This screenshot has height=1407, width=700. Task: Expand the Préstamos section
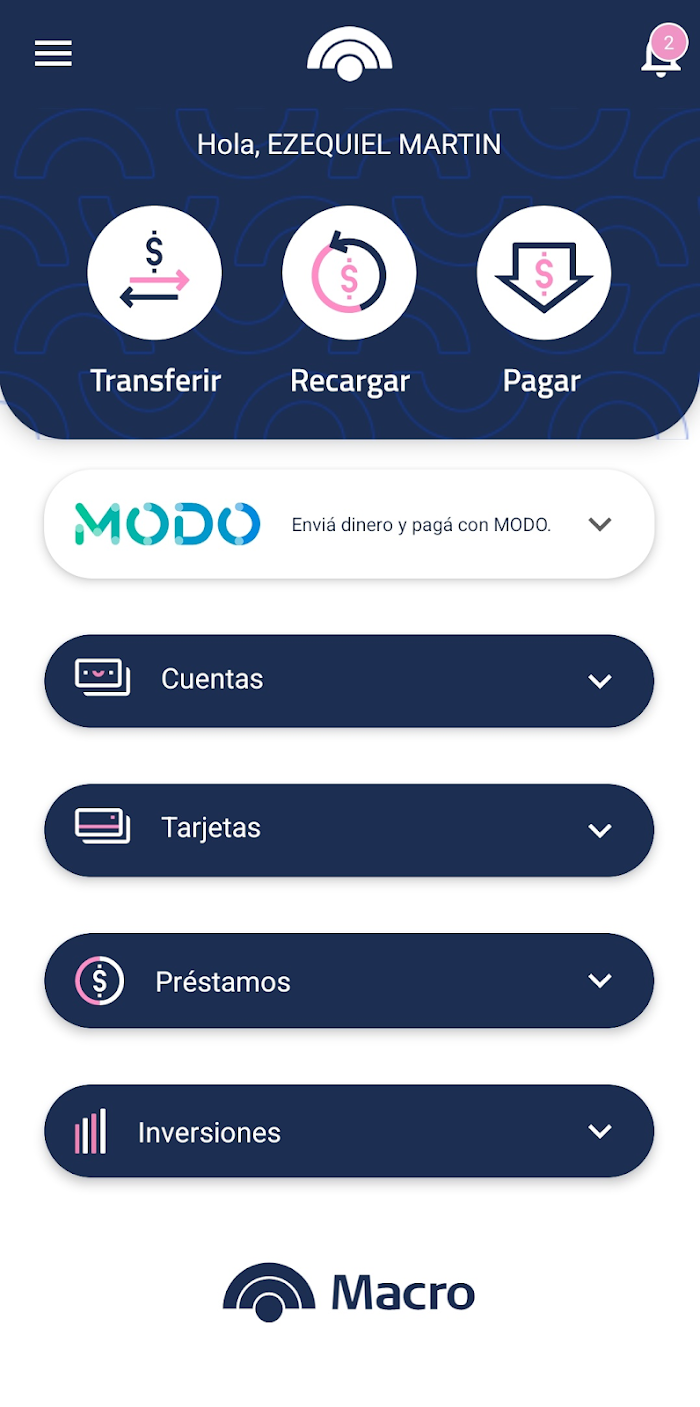349,980
